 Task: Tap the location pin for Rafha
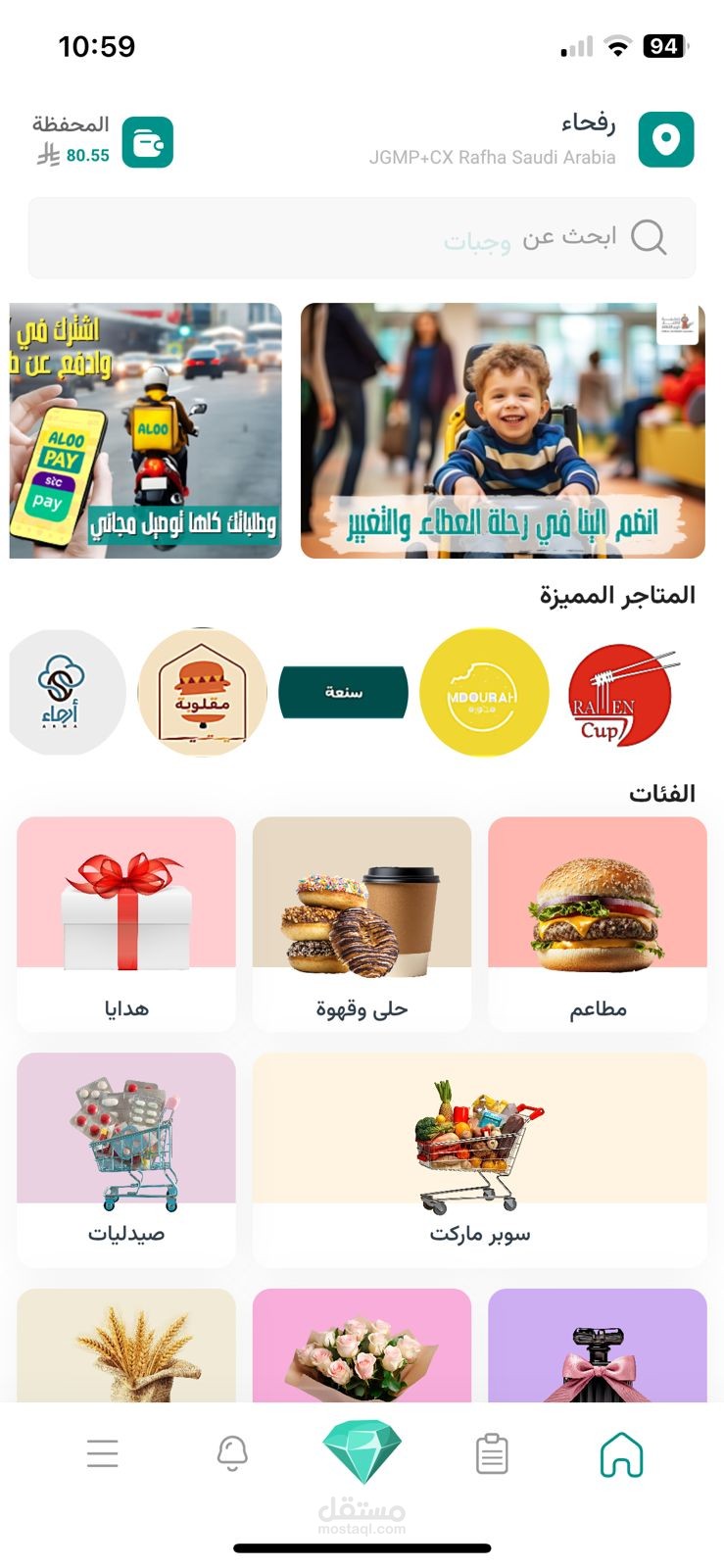666,140
